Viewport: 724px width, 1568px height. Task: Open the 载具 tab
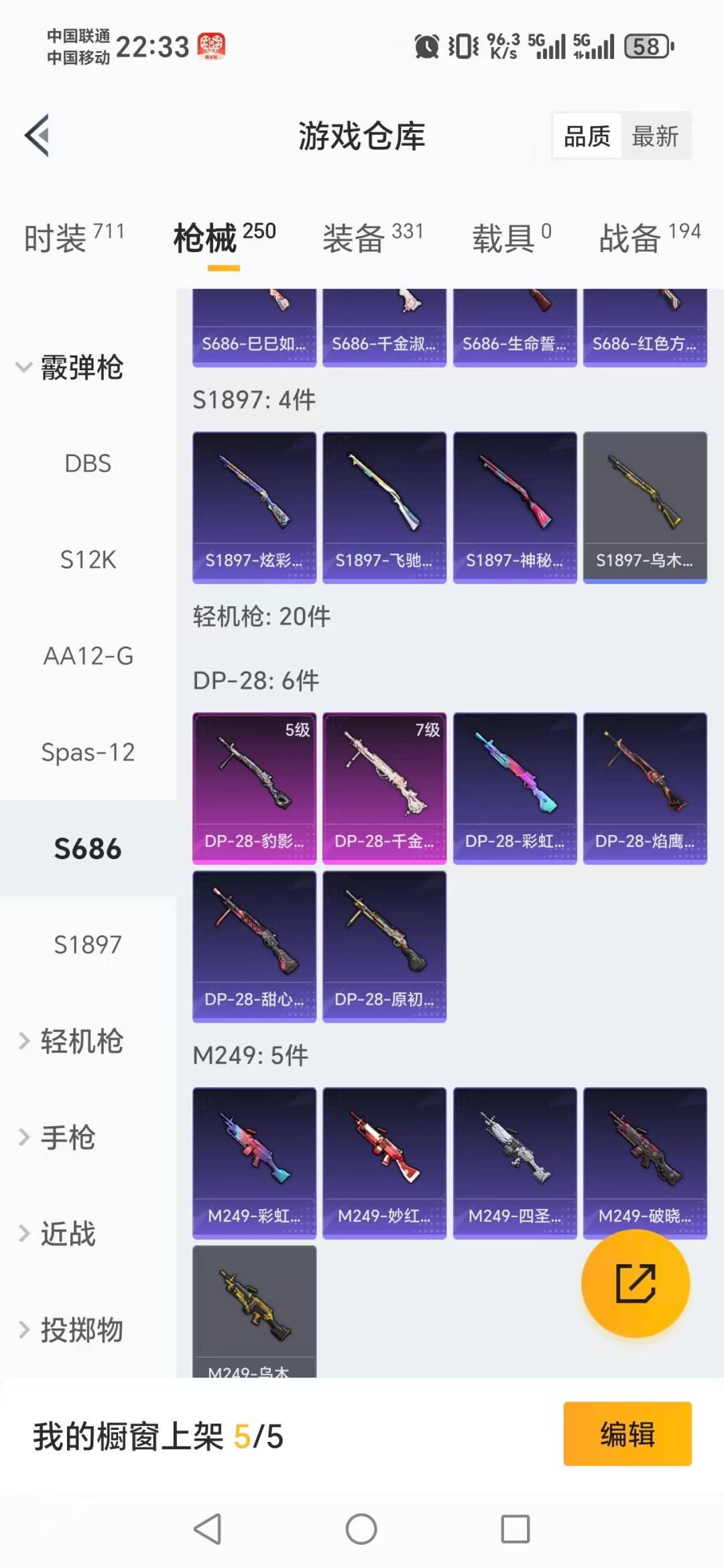pyautogui.click(x=511, y=238)
